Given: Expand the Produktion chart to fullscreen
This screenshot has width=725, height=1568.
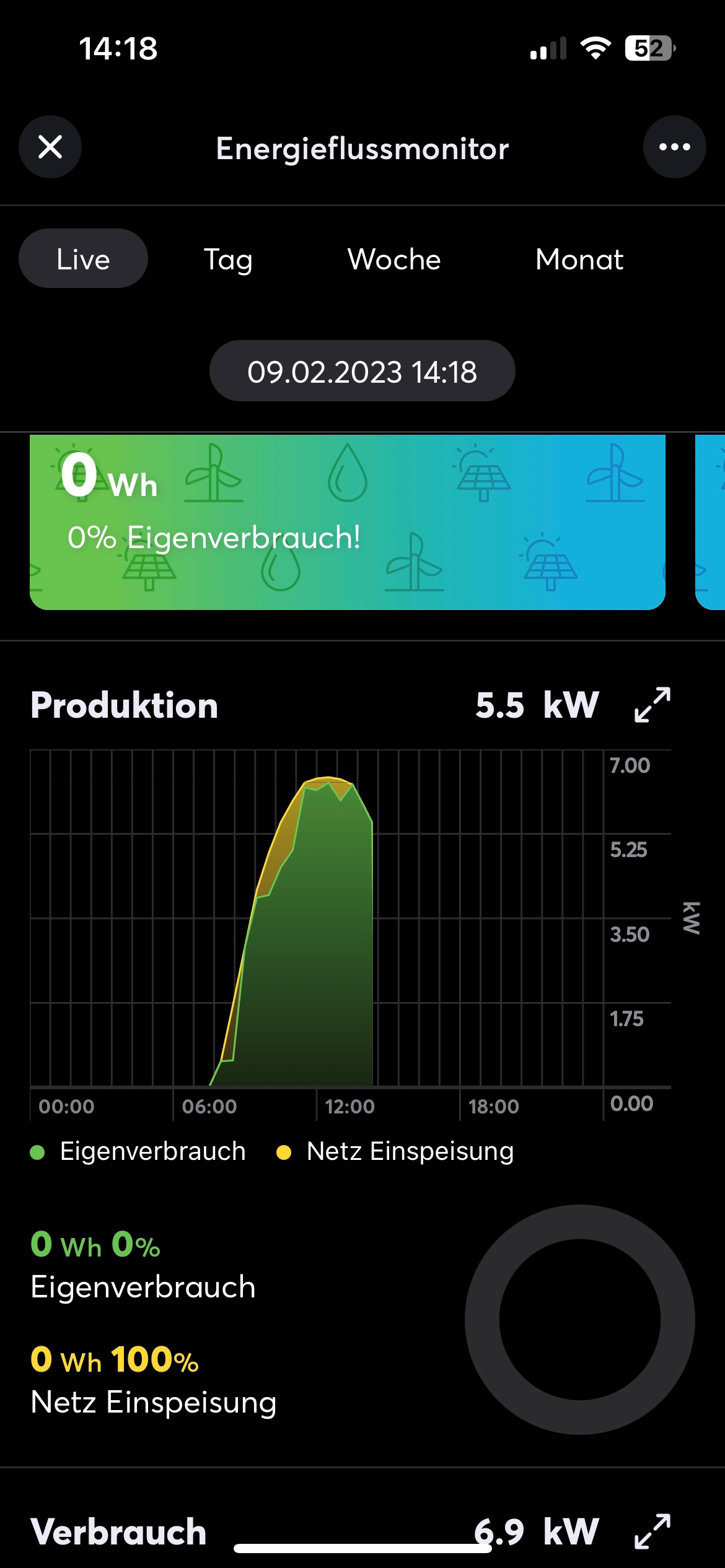Looking at the screenshot, I should [652, 705].
